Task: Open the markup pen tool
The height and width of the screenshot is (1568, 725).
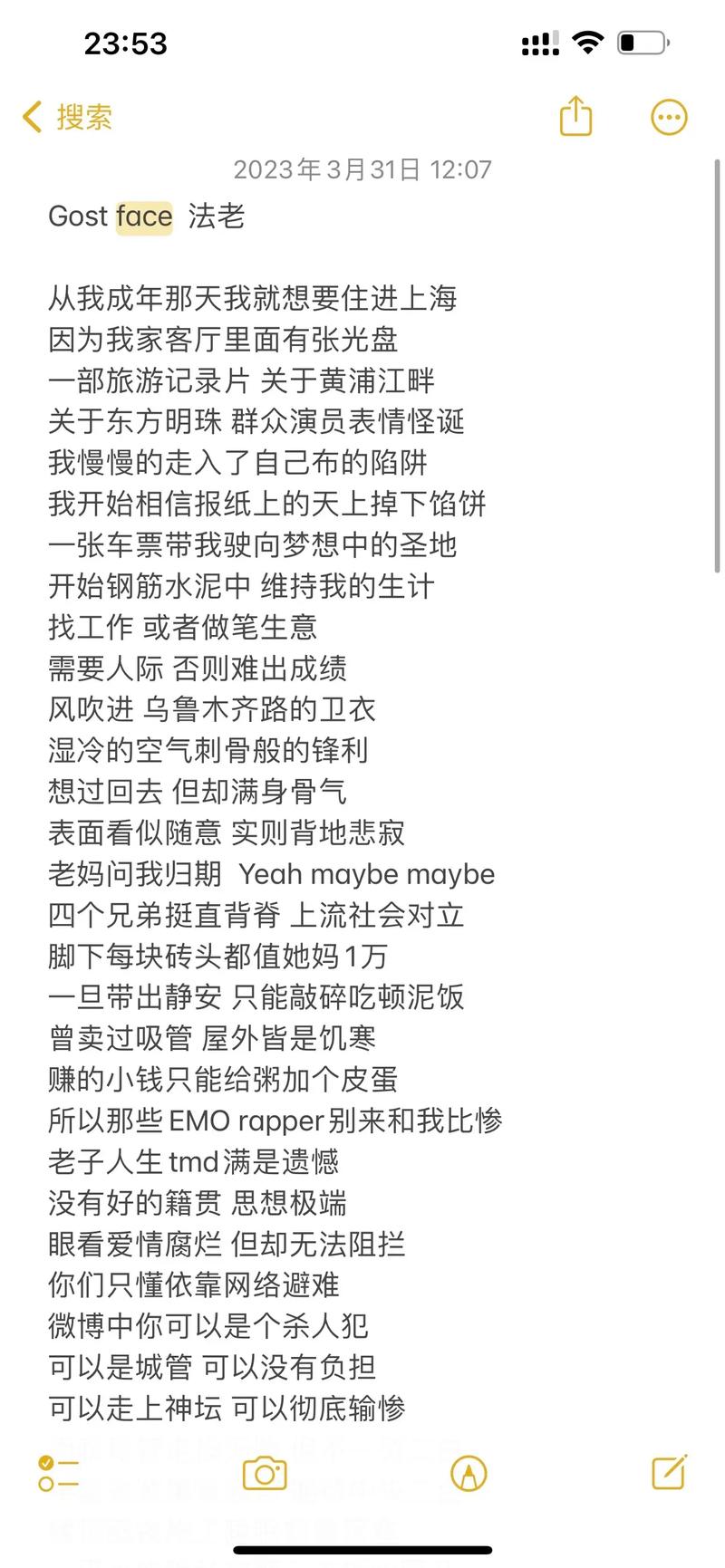Action: tap(469, 1473)
